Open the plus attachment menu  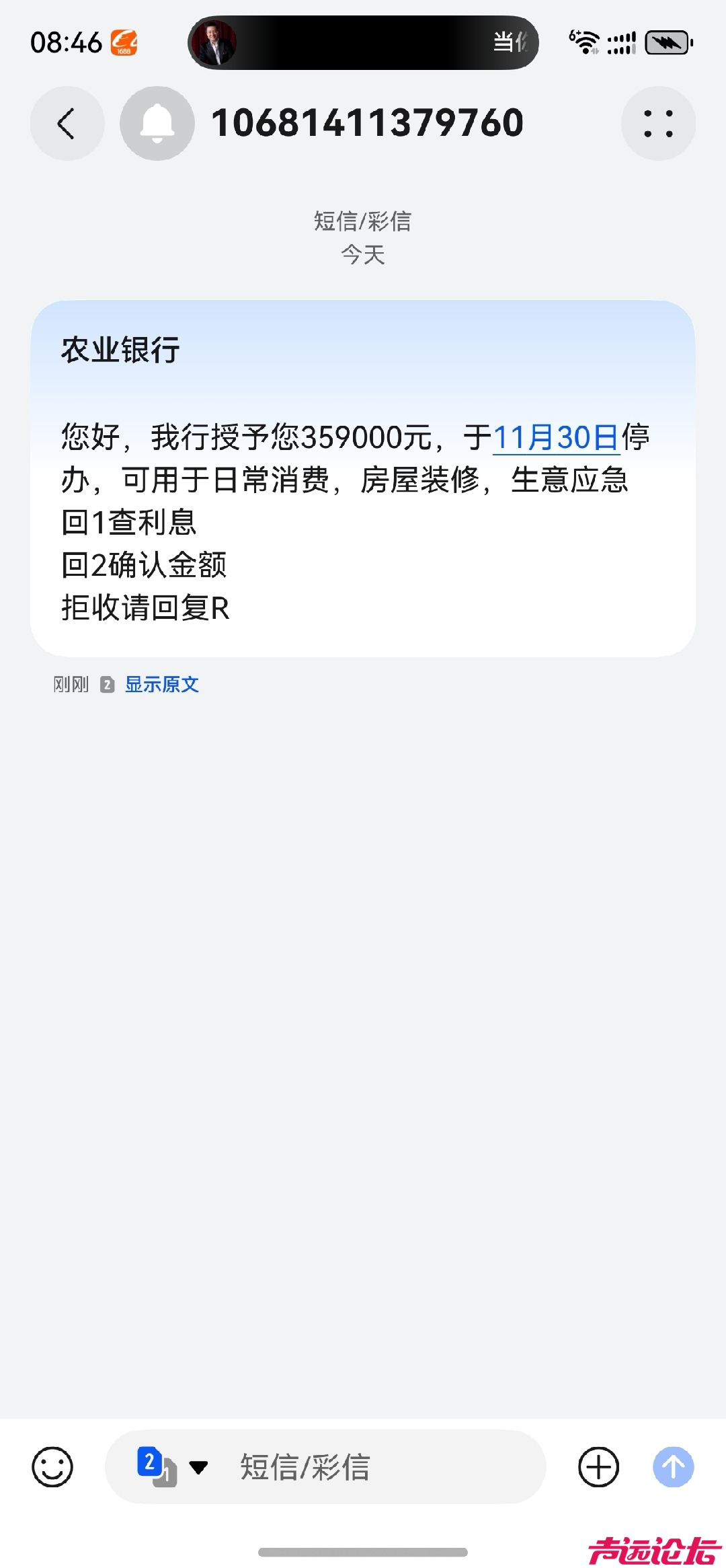[x=598, y=1466]
